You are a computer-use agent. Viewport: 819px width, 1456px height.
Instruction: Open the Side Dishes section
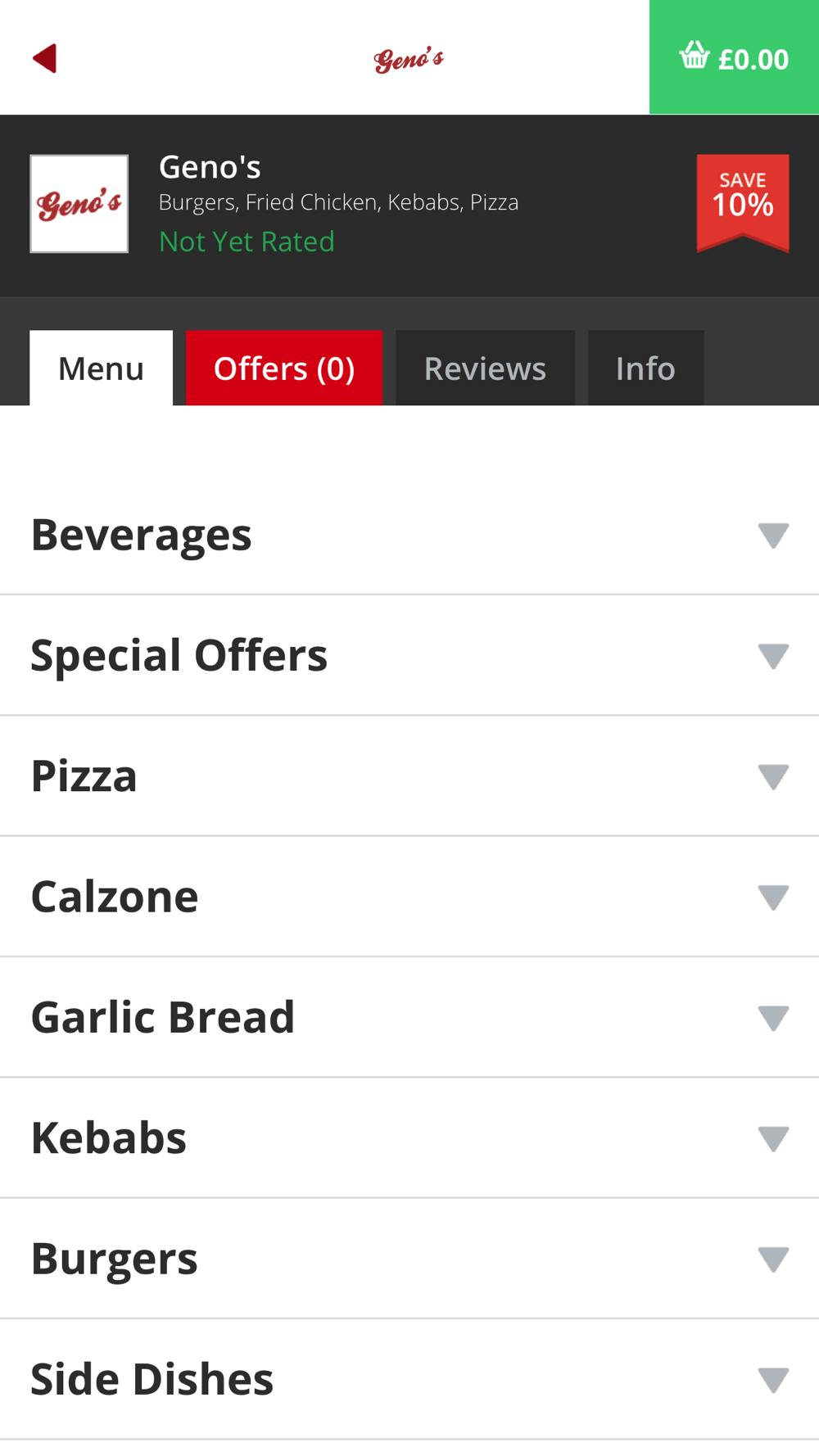(409, 1379)
